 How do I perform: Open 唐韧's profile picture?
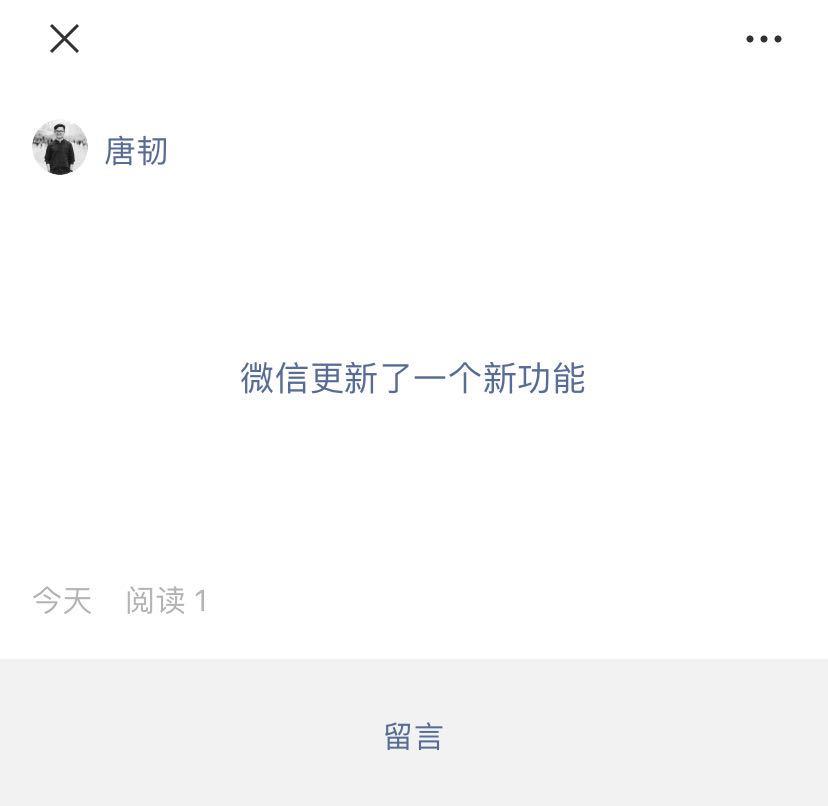[x=60, y=148]
